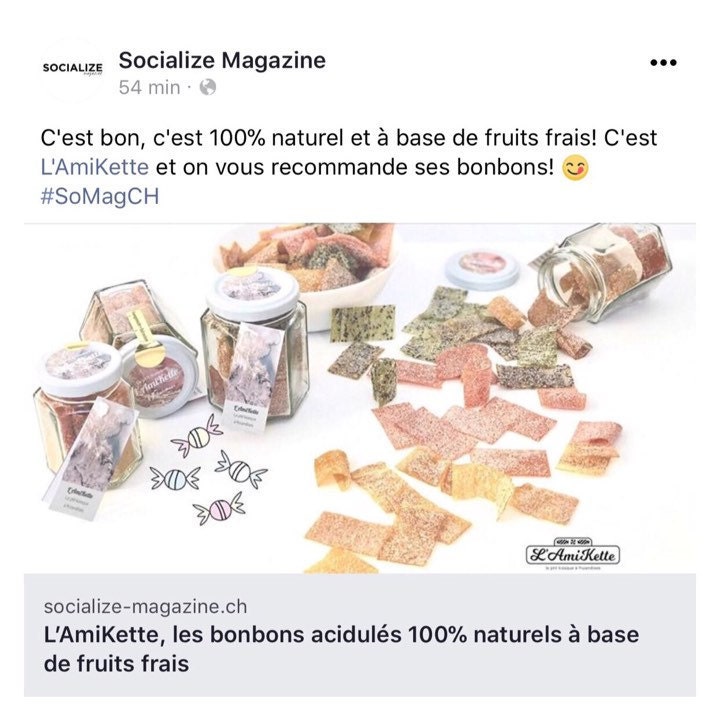Open the post's three-dot options menu
Viewport: 720px width, 720px height.
point(663,62)
